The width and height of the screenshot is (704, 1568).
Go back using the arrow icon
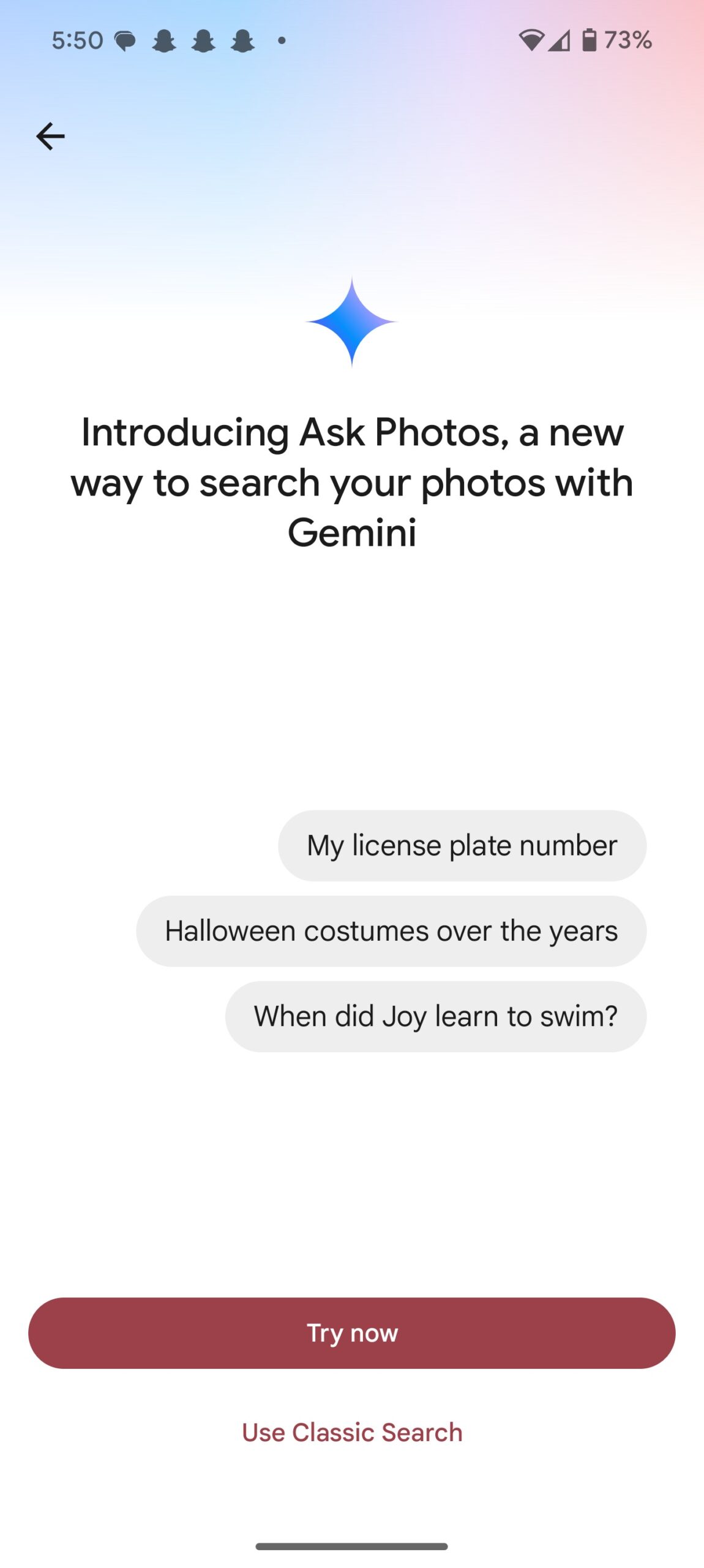point(50,136)
